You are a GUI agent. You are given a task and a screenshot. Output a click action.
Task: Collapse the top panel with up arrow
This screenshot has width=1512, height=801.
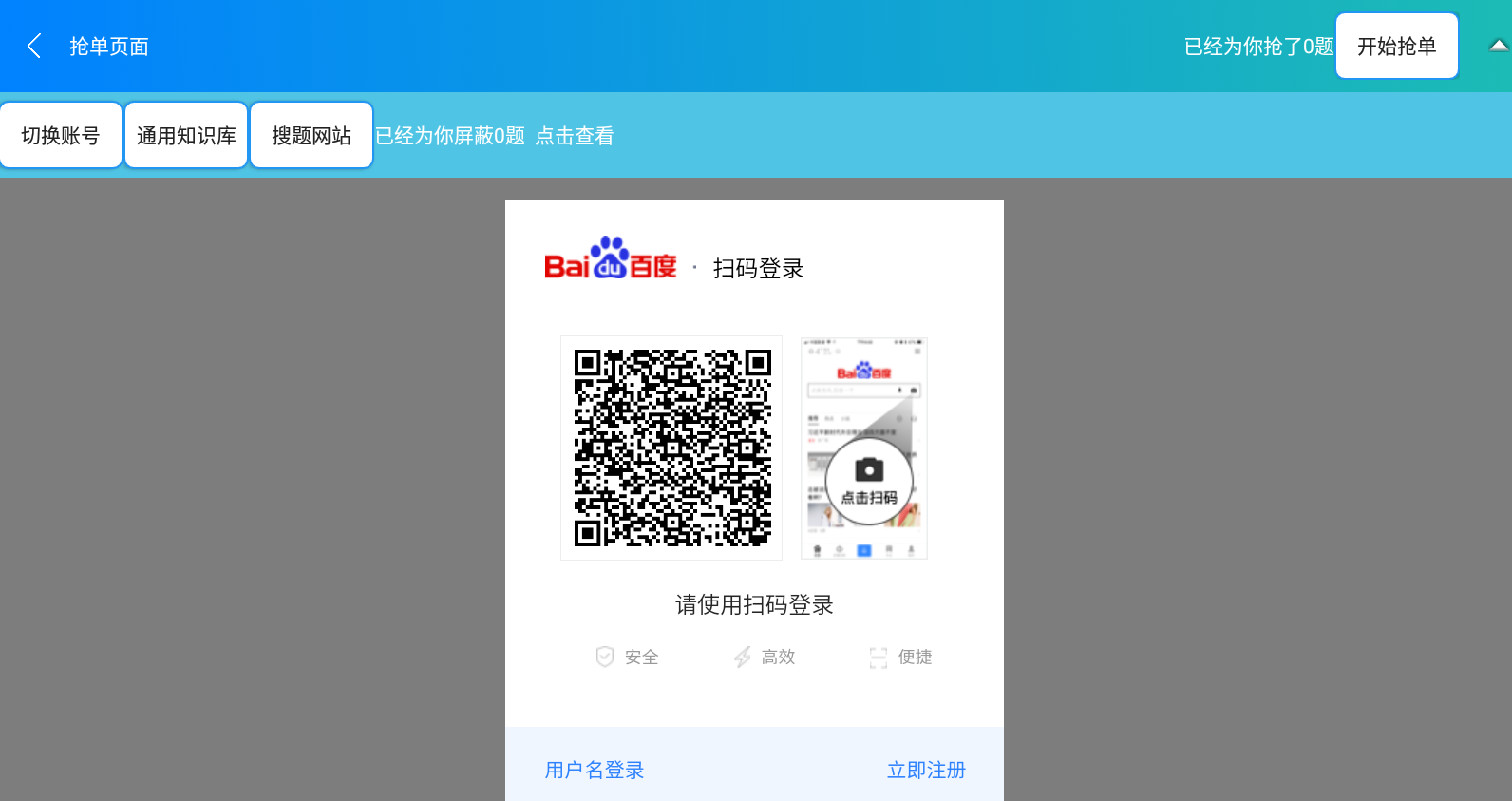pyautogui.click(x=1498, y=46)
